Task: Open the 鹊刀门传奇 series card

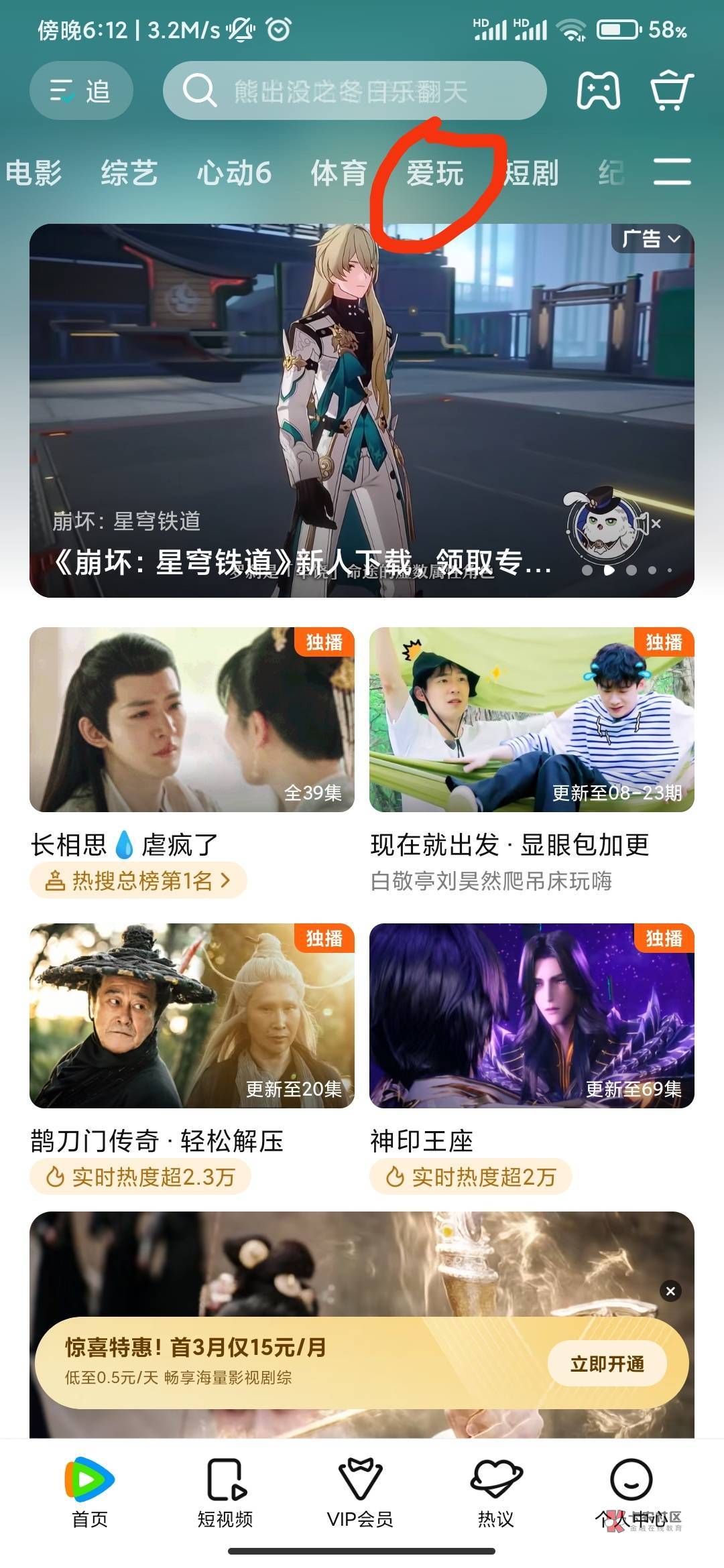Action: [x=192, y=1016]
